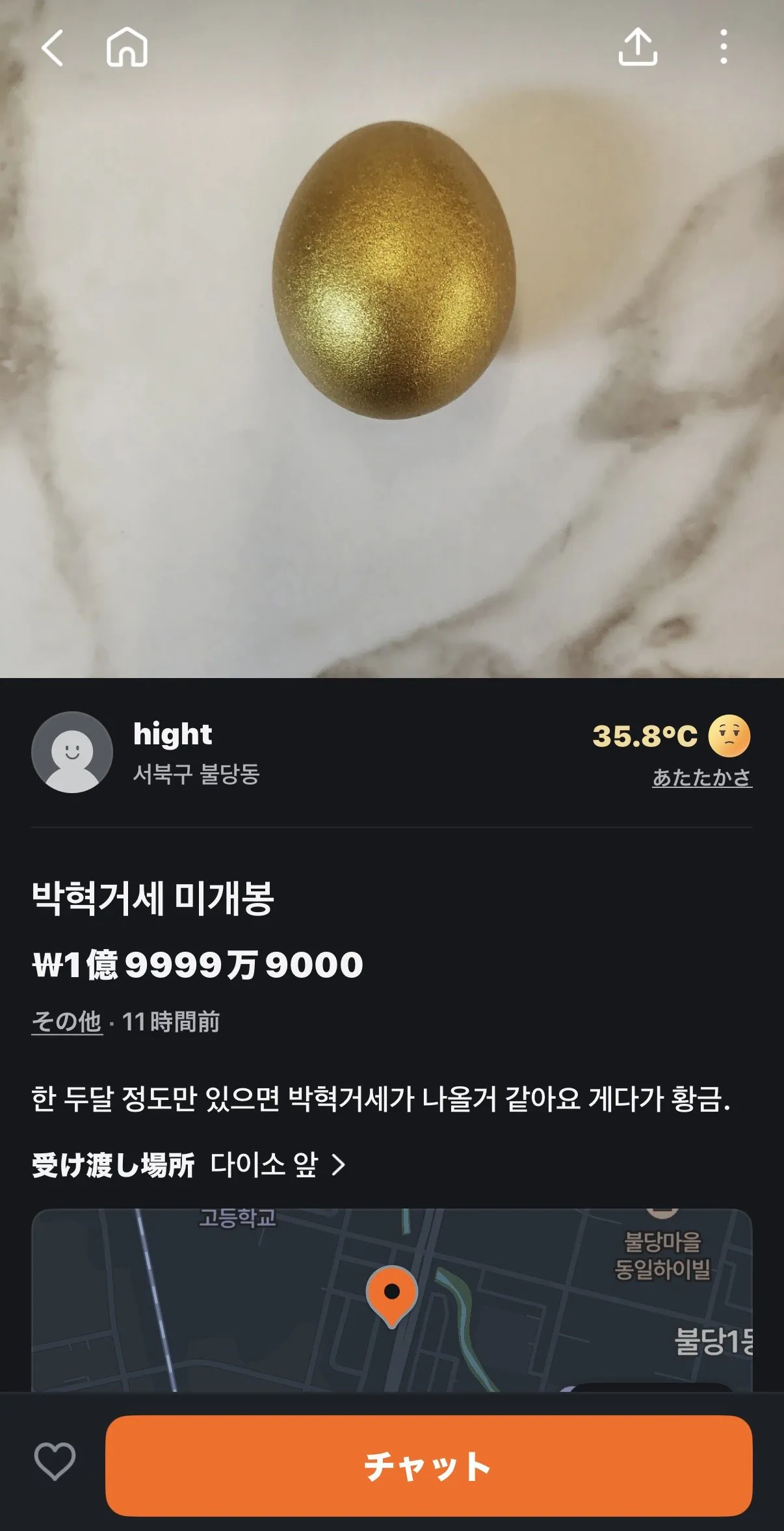This screenshot has height=1531, width=784.
Task: Open the あたたかさ temperature info link
Action: pyautogui.click(x=702, y=778)
